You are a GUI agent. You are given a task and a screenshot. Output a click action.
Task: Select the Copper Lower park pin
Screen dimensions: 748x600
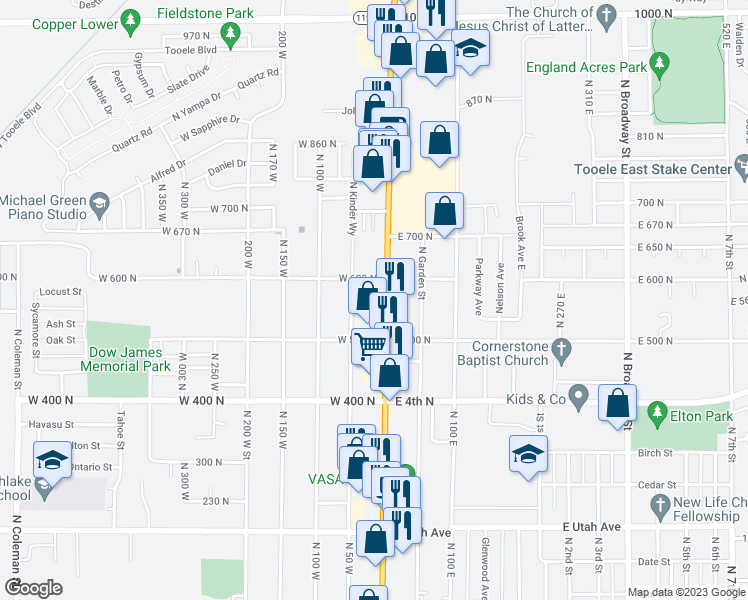tap(130, 22)
